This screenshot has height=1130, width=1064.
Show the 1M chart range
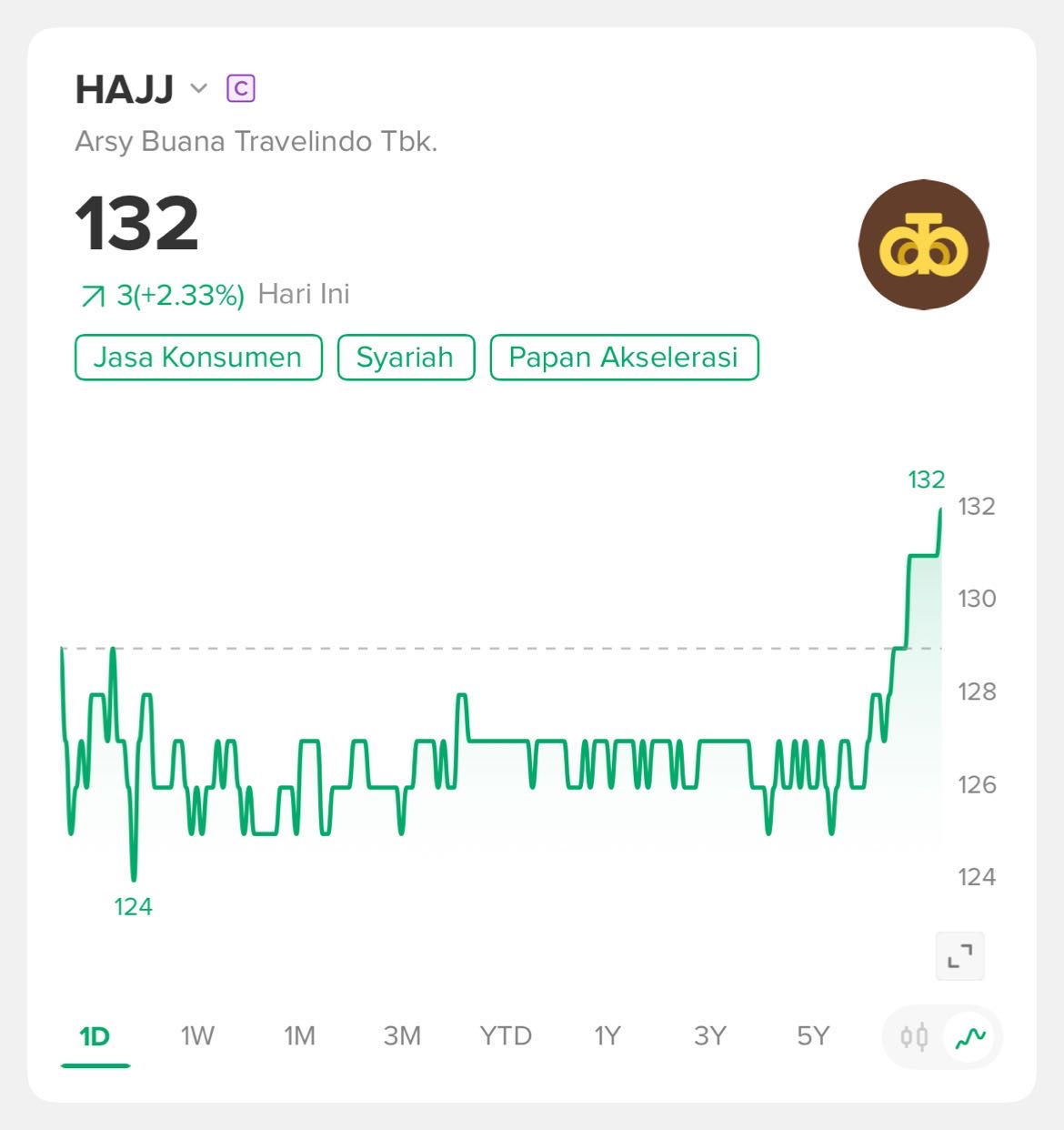coord(299,1036)
